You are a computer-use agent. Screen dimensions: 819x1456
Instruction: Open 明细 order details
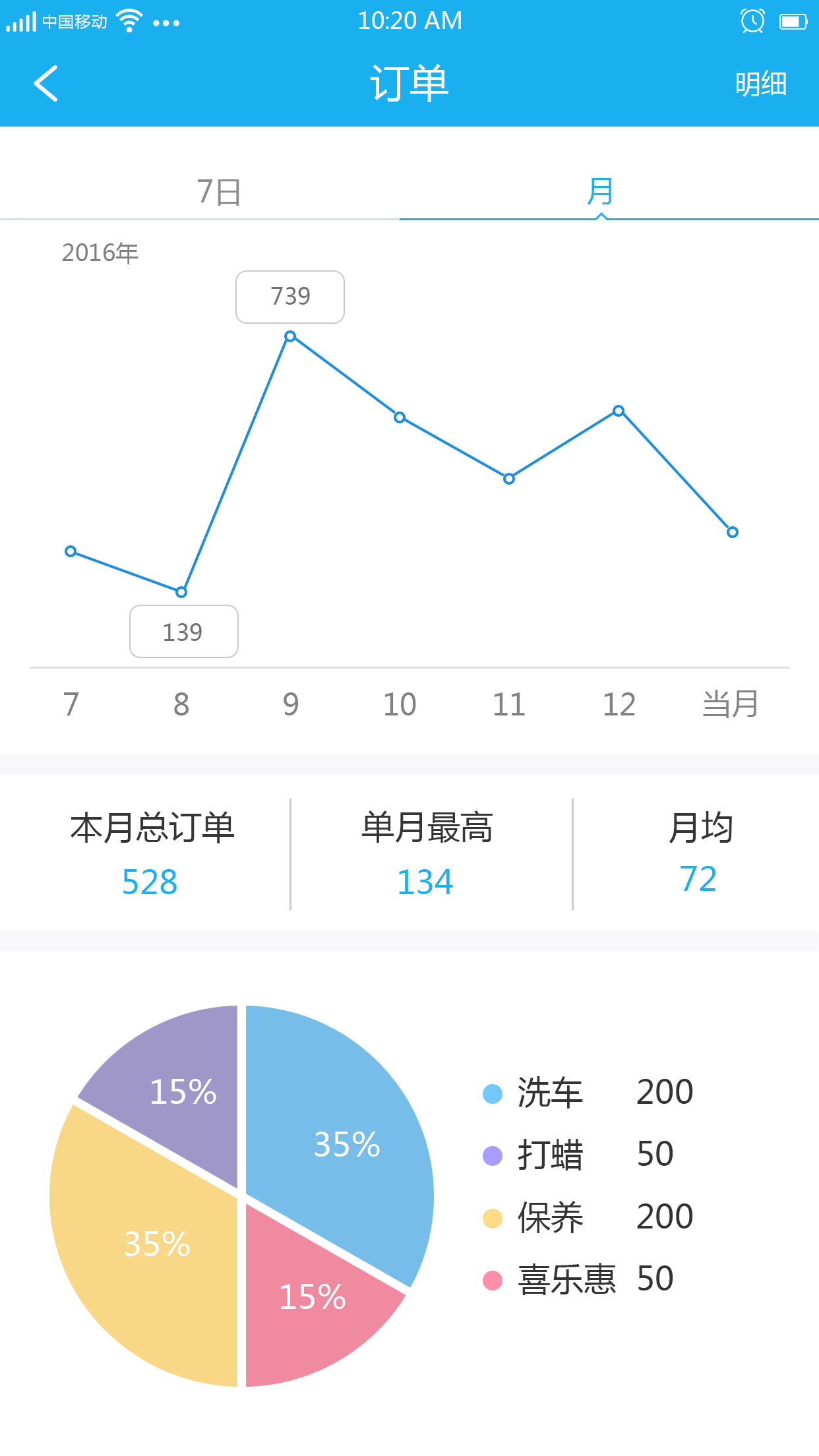tap(760, 84)
